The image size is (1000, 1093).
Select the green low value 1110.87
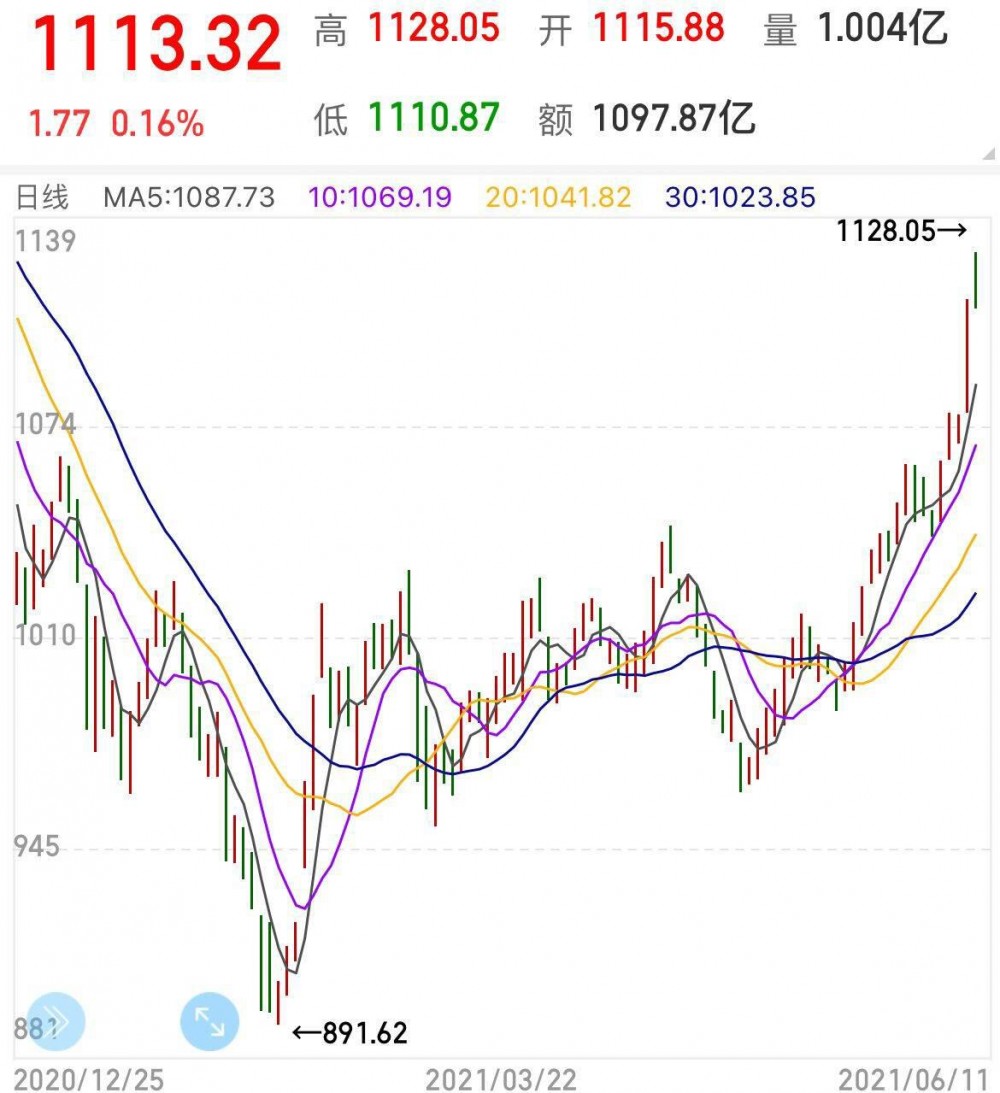point(434,118)
